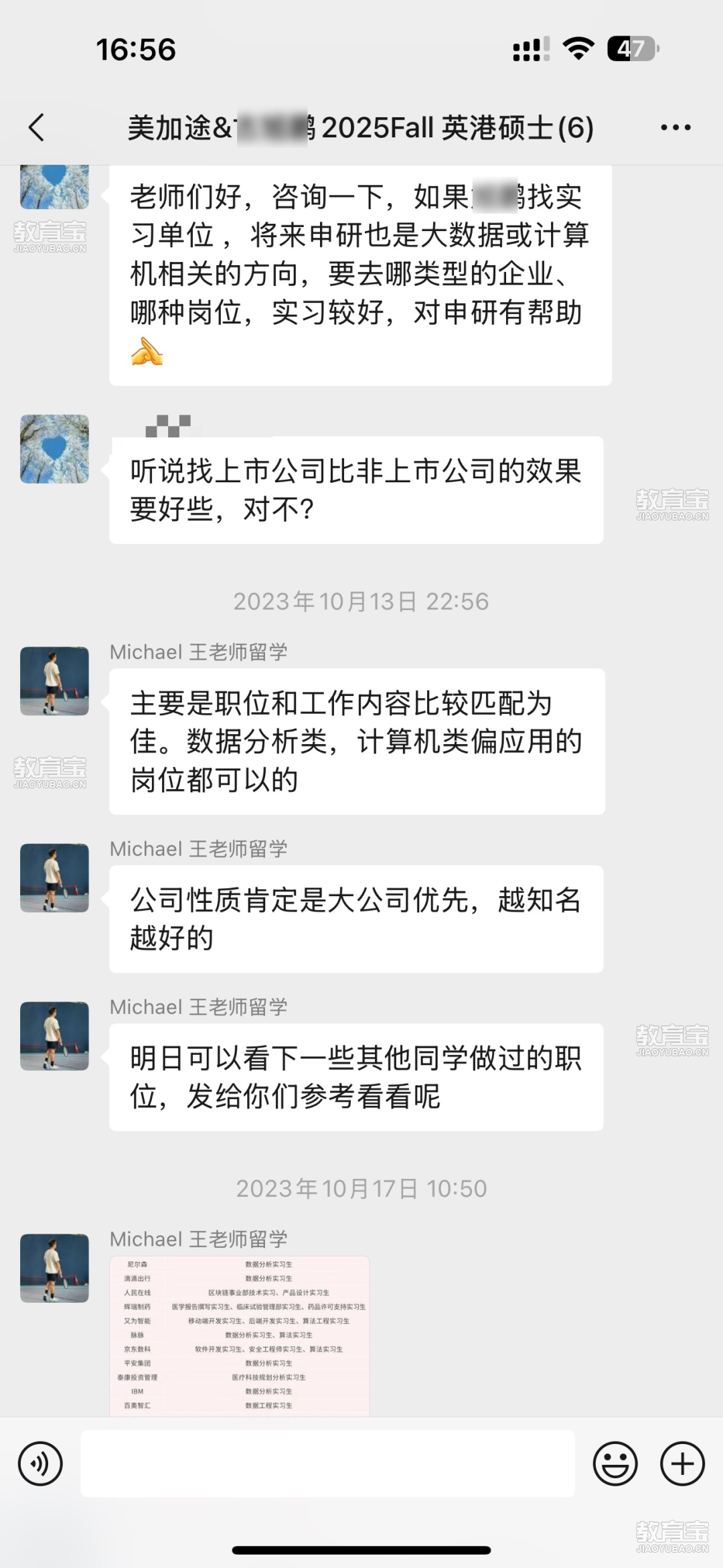This screenshot has height=1568, width=723.
Task: Open the group chat options menu
Action: 675,127
